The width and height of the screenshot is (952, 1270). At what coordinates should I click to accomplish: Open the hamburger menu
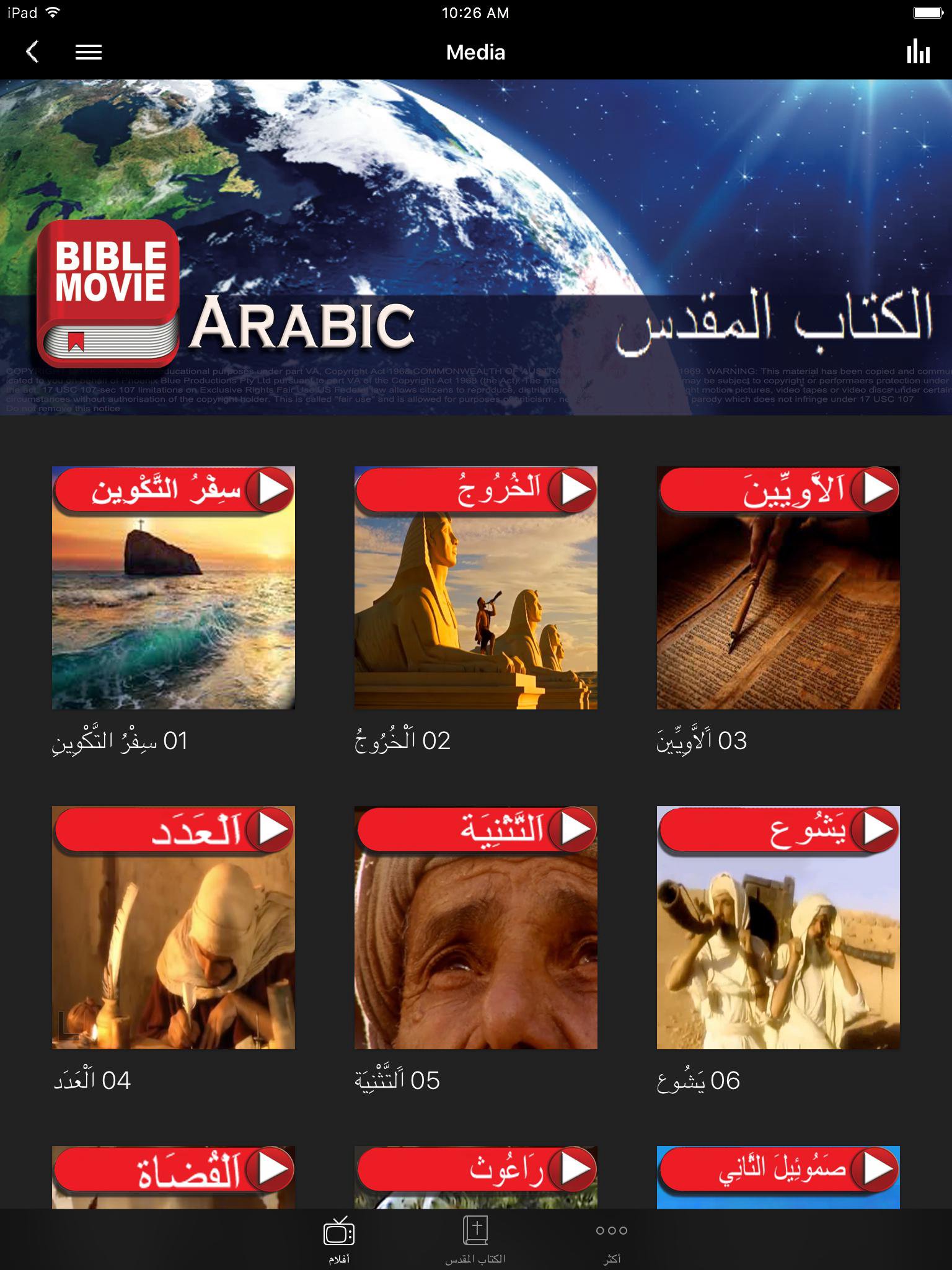pyautogui.click(x=89, y=52)
